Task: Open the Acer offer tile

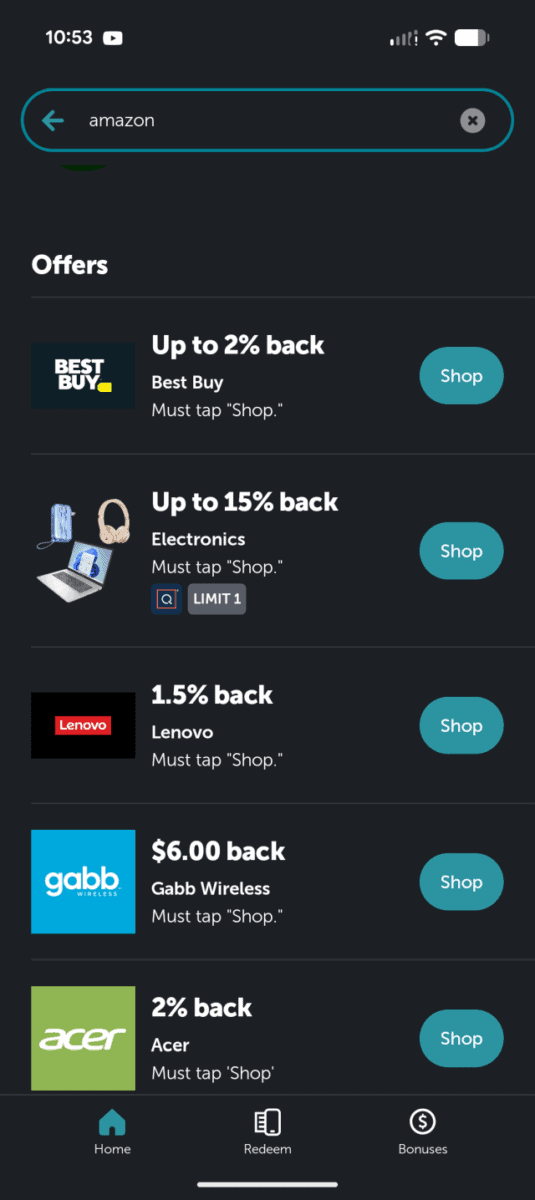Action: click(x=83, y=1038)
